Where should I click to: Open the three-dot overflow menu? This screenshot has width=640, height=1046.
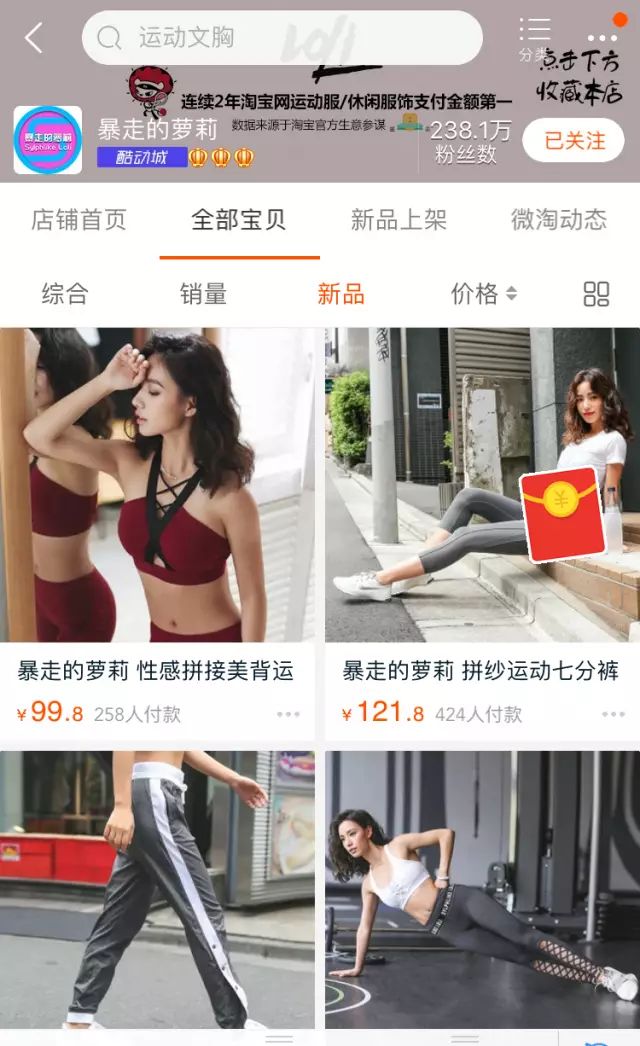[602, 38]
